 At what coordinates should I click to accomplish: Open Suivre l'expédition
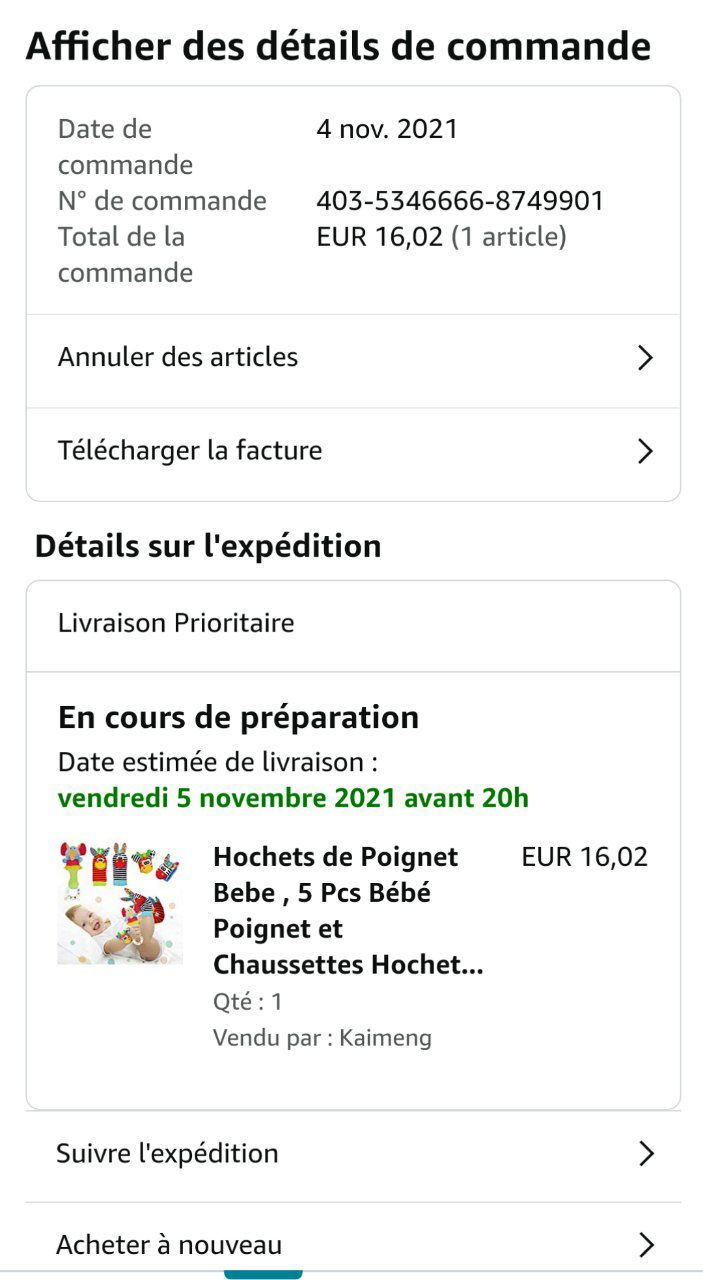pyautogui.click(x=352, y=1154)
